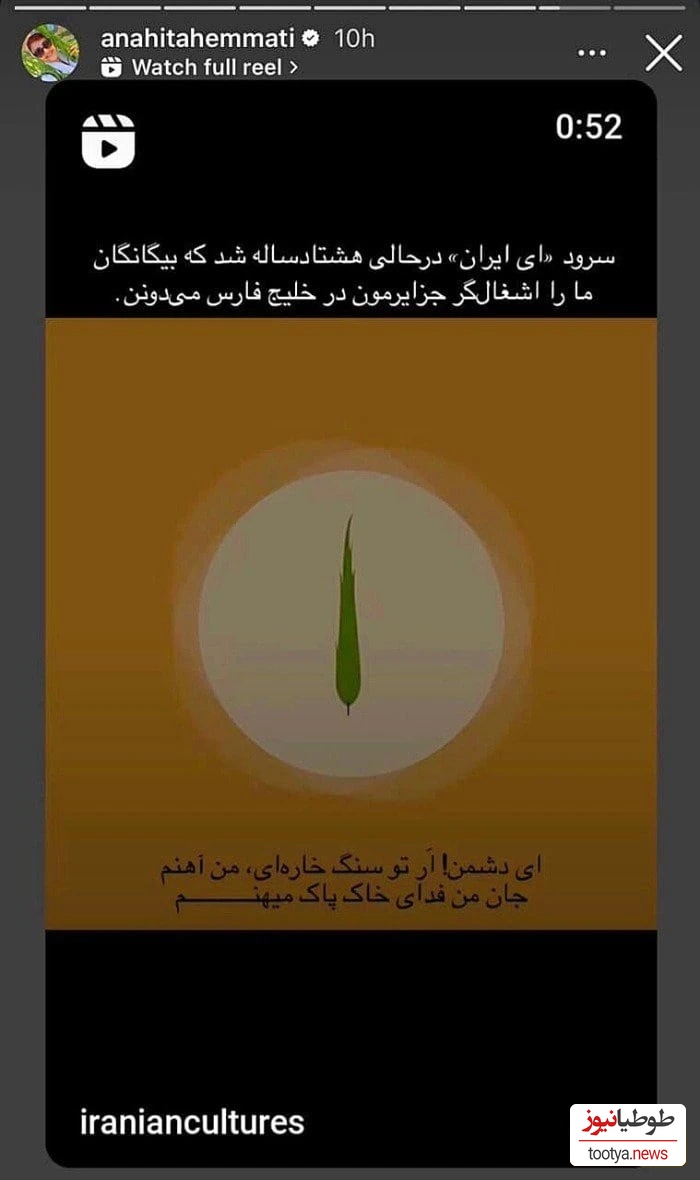Image resolution: width=700 pixels, height=1180 pixels.
Task: Open anahitahemmati's profile picture
Action: point(50,51)
